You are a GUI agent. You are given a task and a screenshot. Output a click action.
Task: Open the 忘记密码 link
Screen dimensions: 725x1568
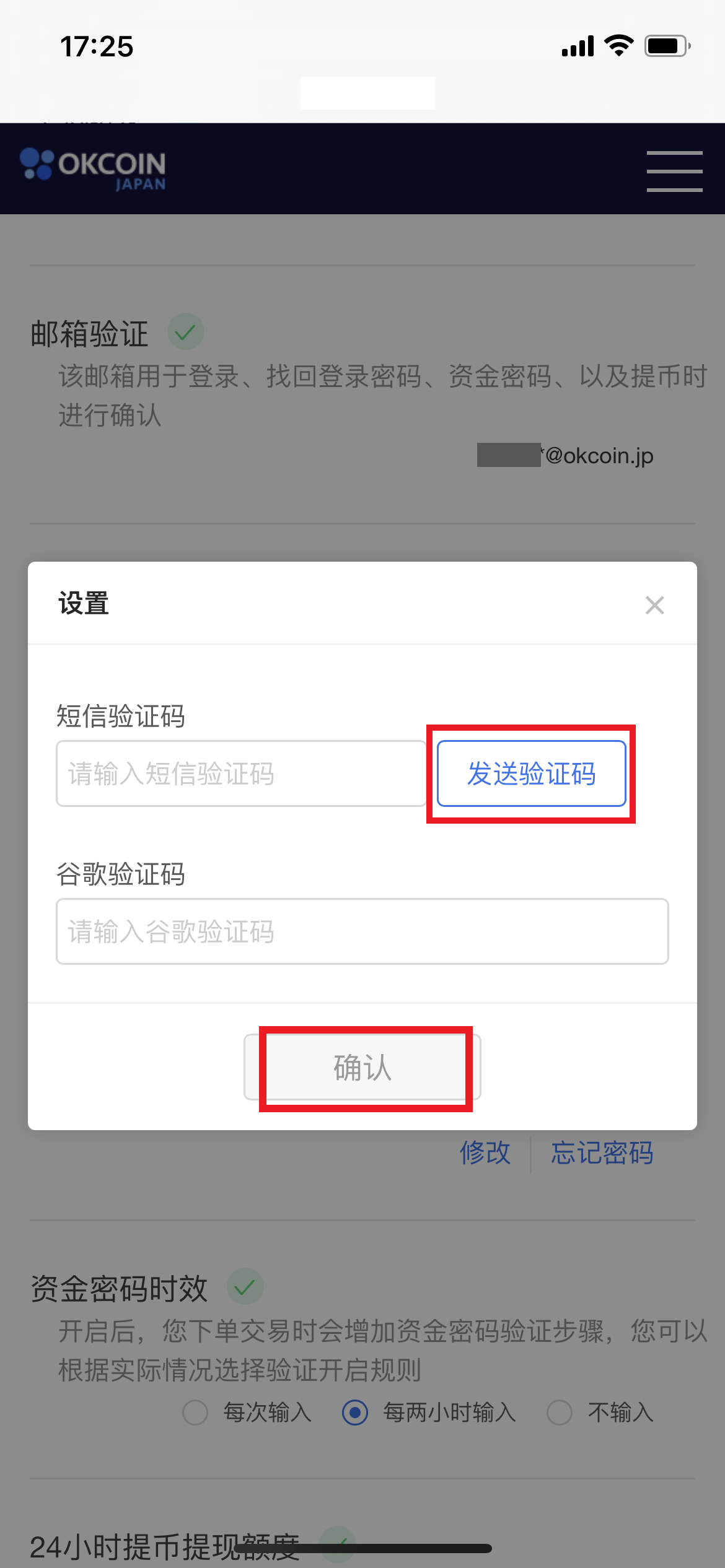(602, 1153)
